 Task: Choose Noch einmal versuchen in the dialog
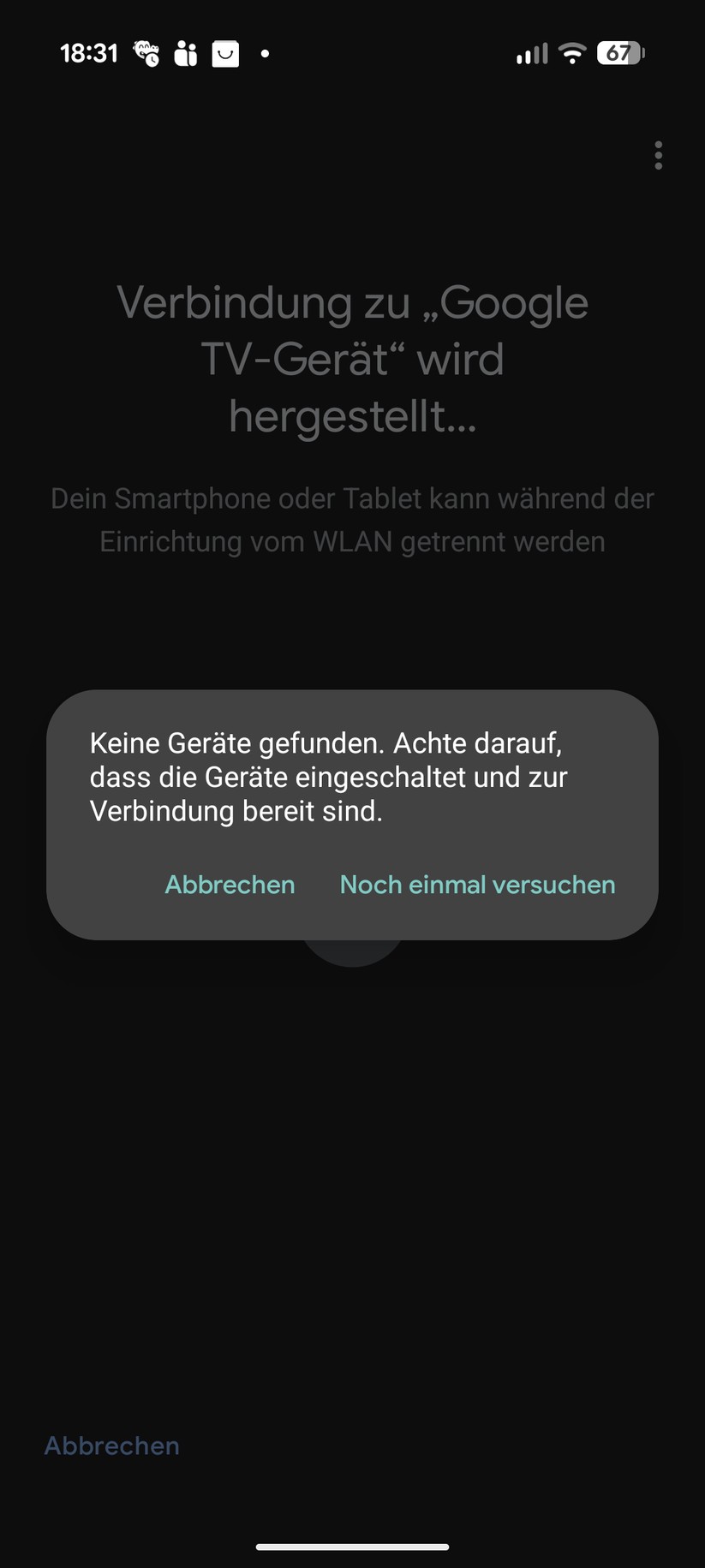click(477, 884)
